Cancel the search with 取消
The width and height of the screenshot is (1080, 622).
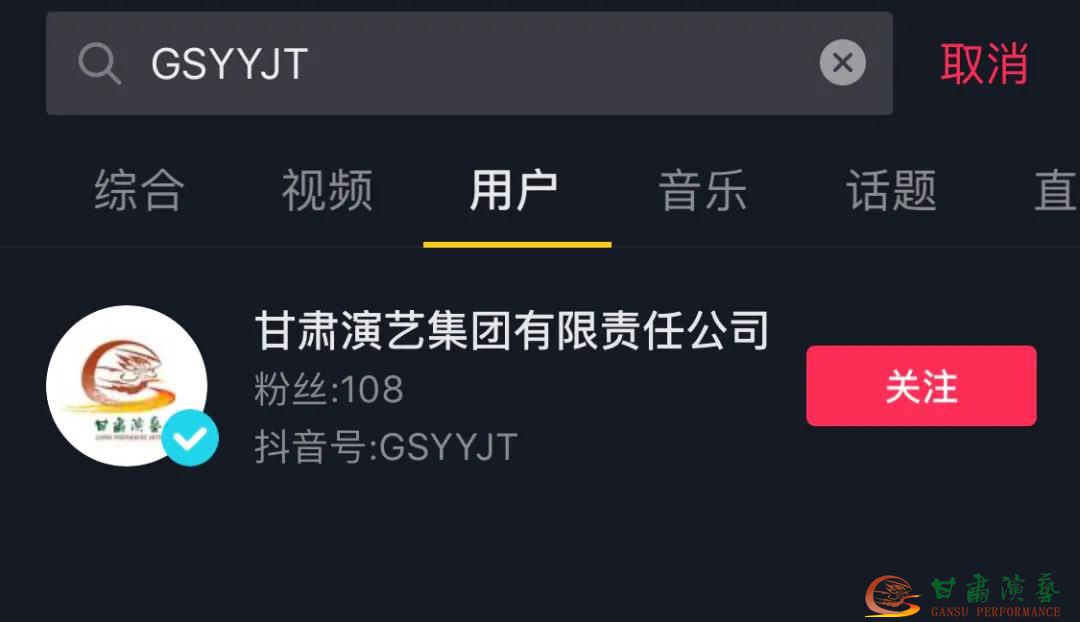tap(984, 64)
